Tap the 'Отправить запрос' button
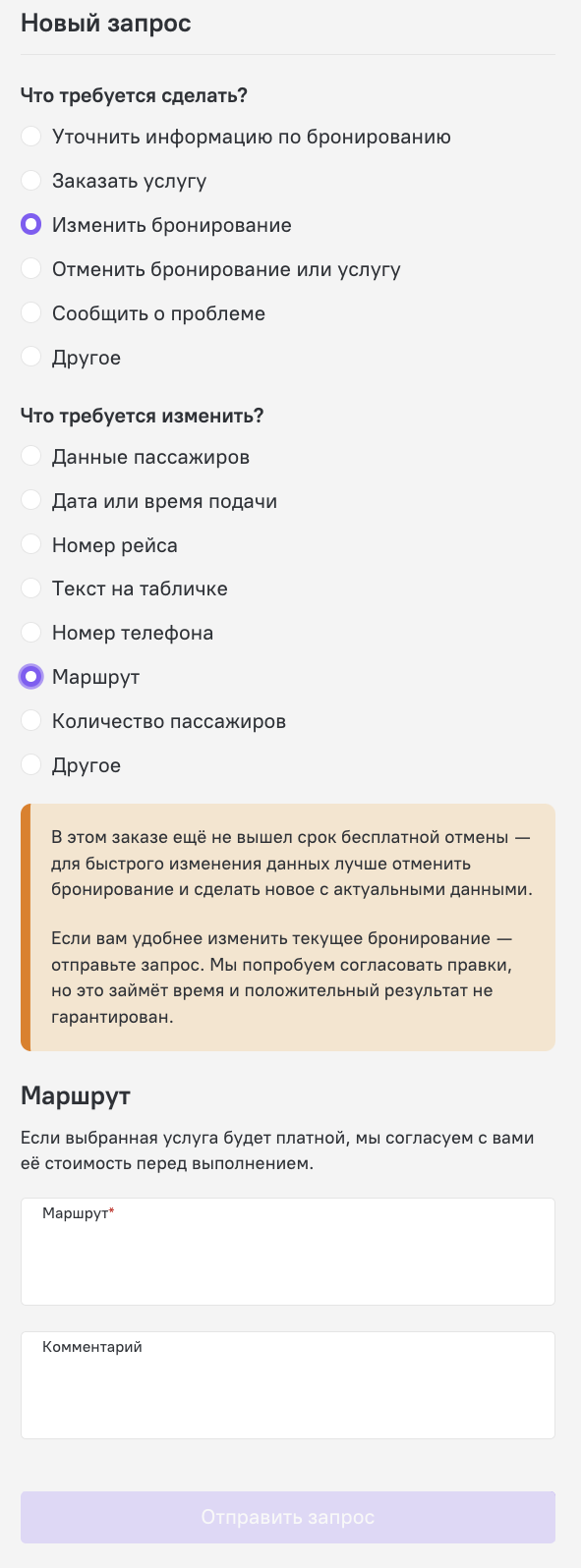Screen dimensions: 582x1568 pyautogui.click(x=288, y=1517)
